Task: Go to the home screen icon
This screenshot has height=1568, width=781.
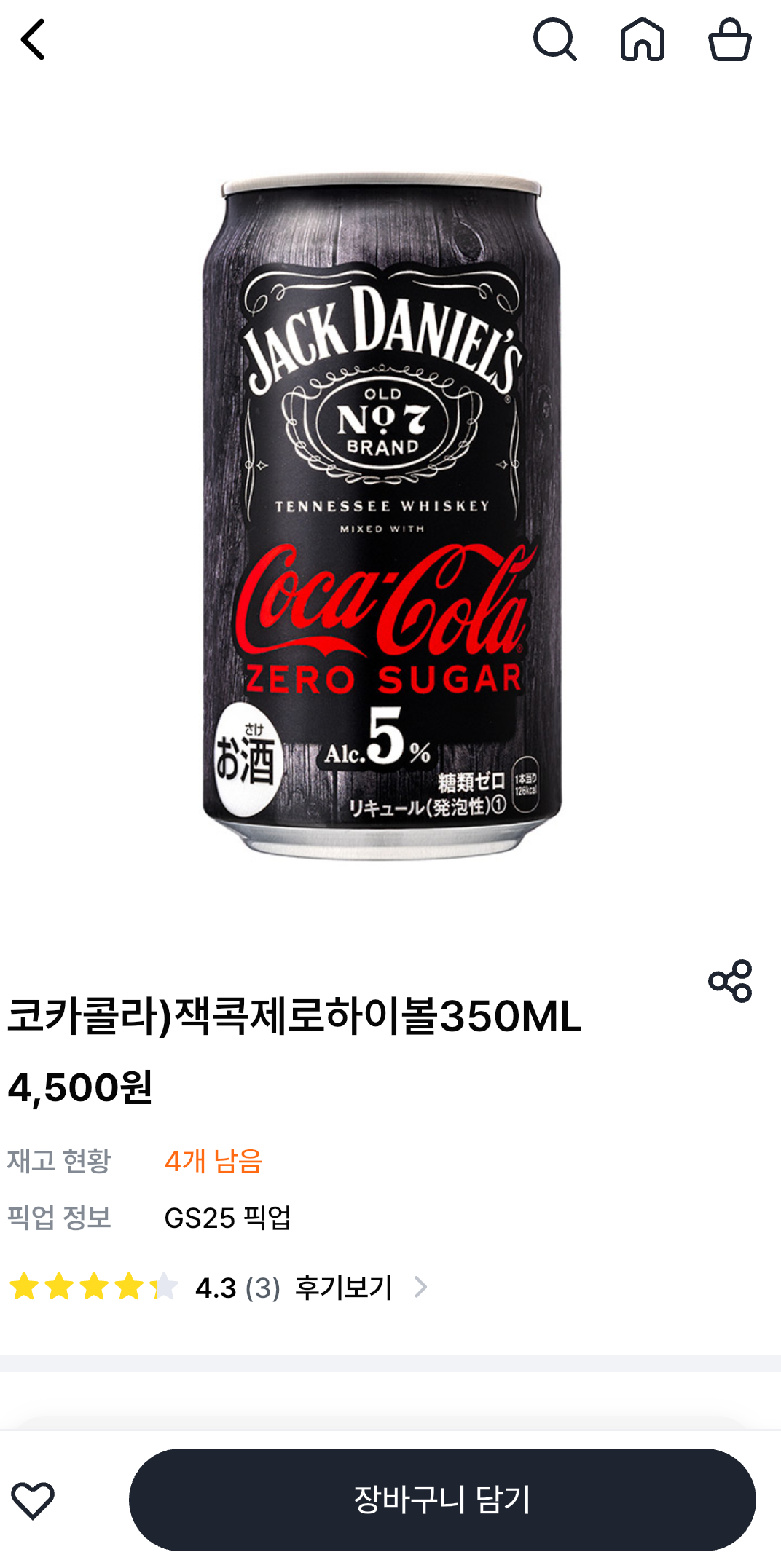Action: 642,39
